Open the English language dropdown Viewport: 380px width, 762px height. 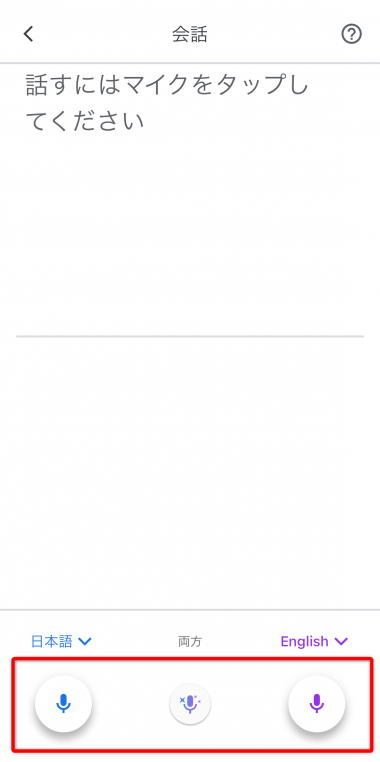click(x=314, y=641)
